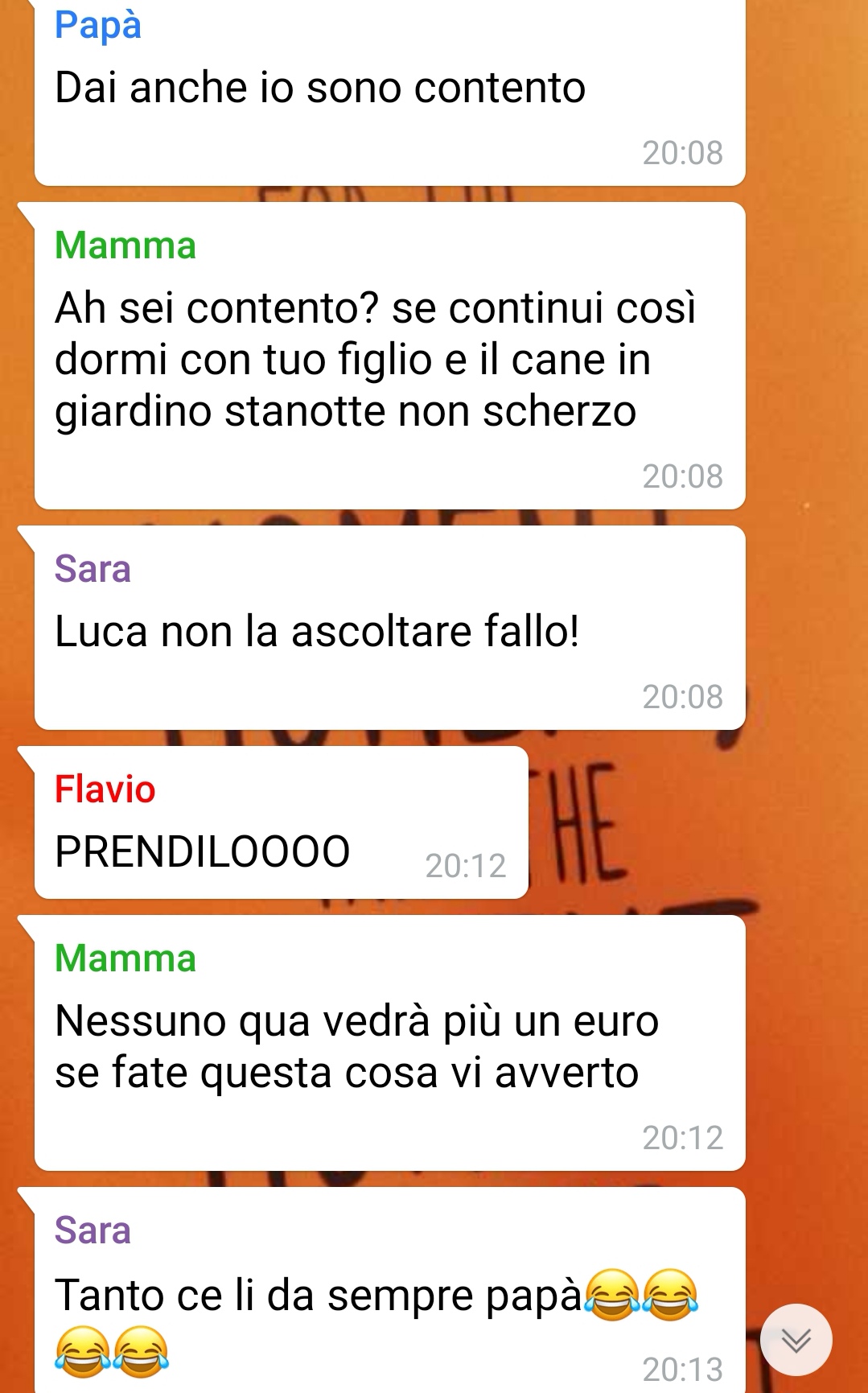Jump to the latest messages with the down-arrow button
Screen dimensions: 868x1393
pyautogui.click(x=796, y=1340)
